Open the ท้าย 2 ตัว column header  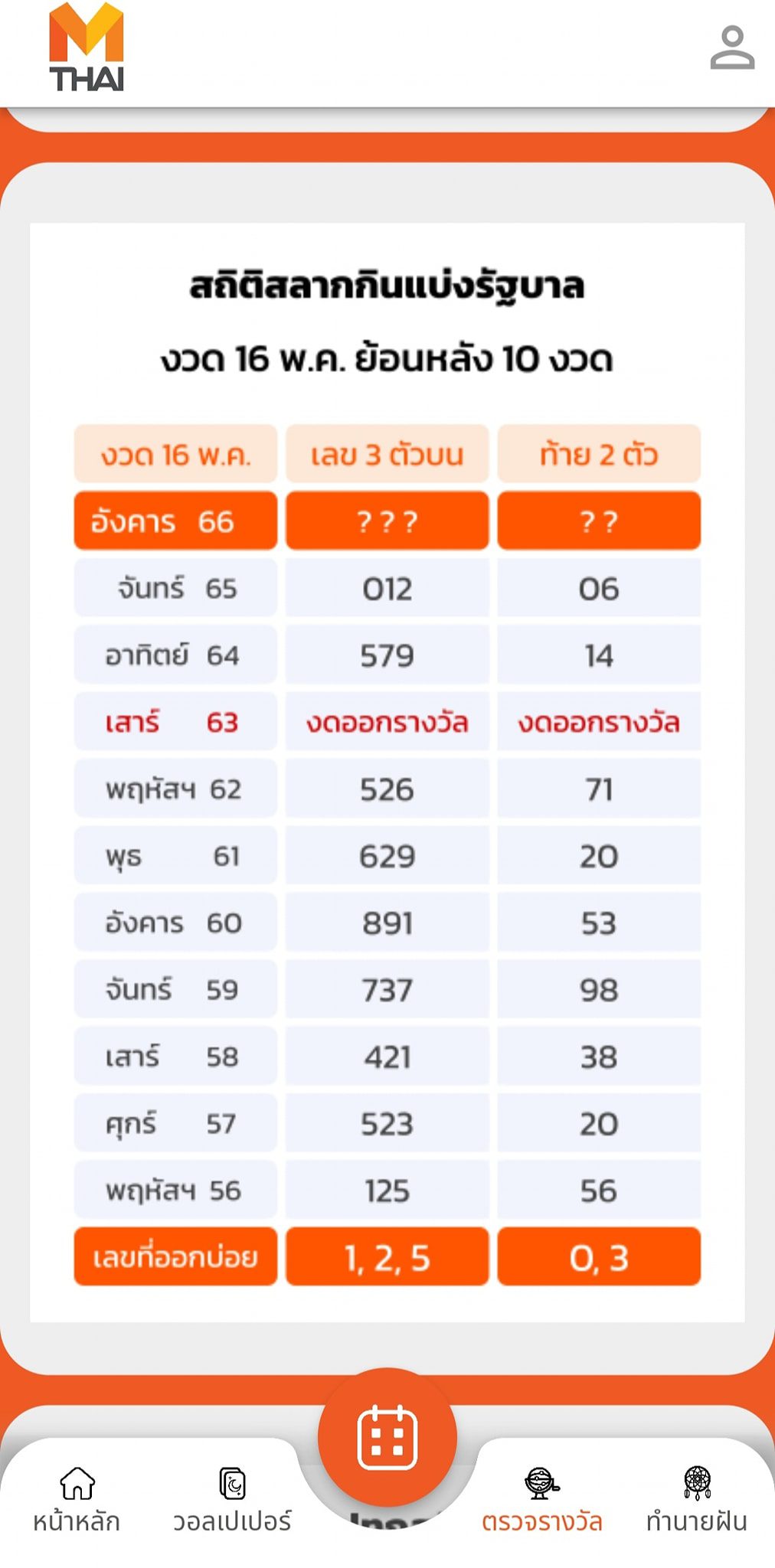[x=600, y=455]
